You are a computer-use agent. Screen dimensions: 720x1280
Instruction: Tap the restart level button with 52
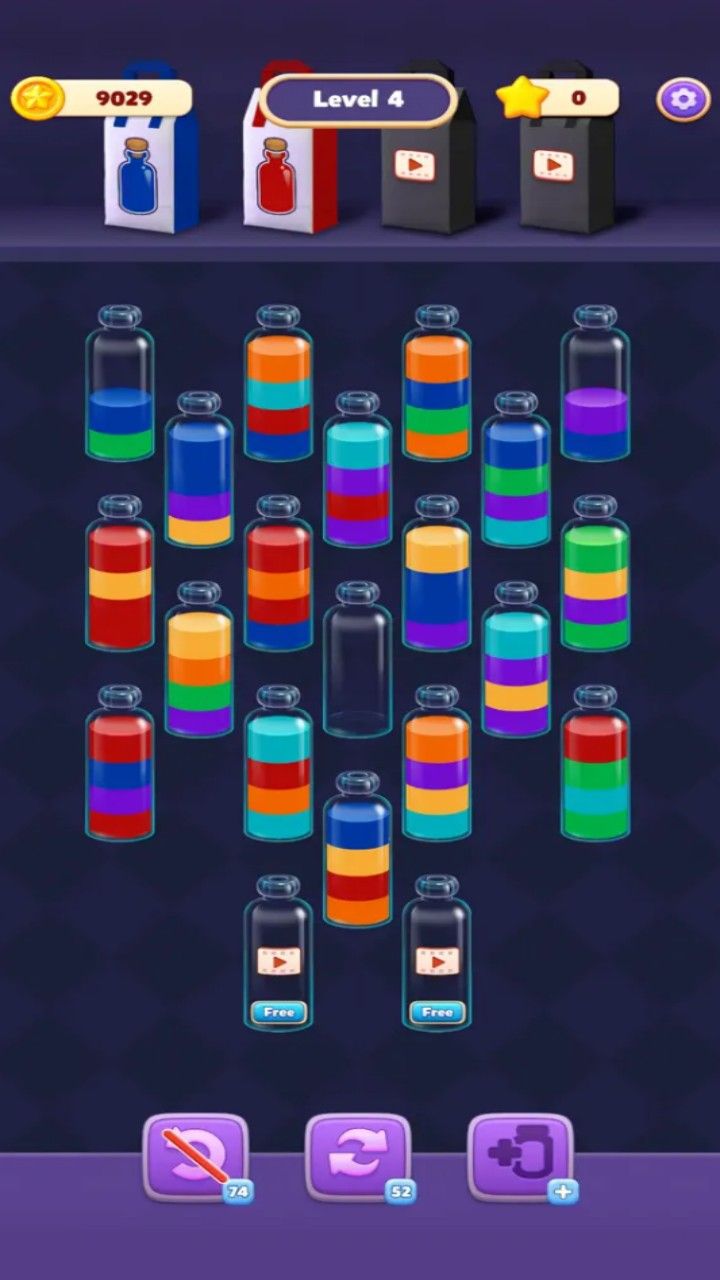click(358, 1157)
